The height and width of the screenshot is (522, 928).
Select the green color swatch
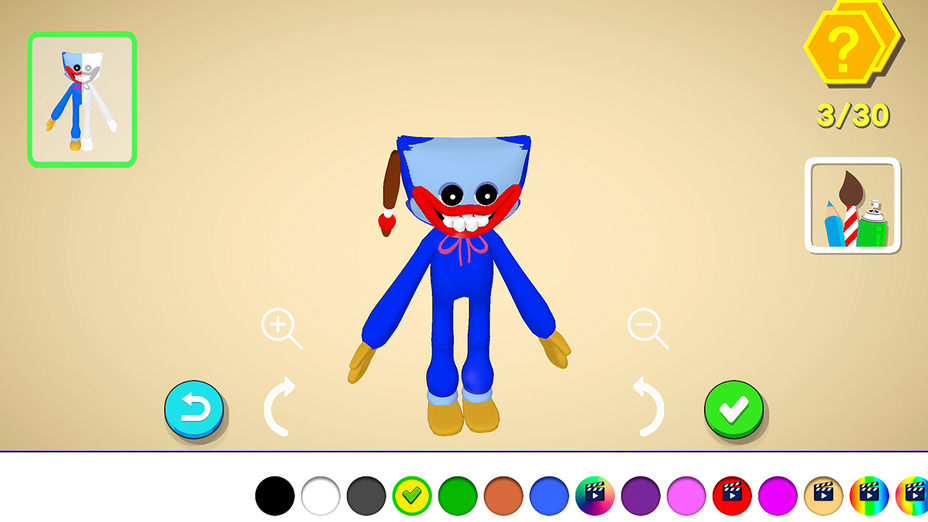(x=458, y=496)
